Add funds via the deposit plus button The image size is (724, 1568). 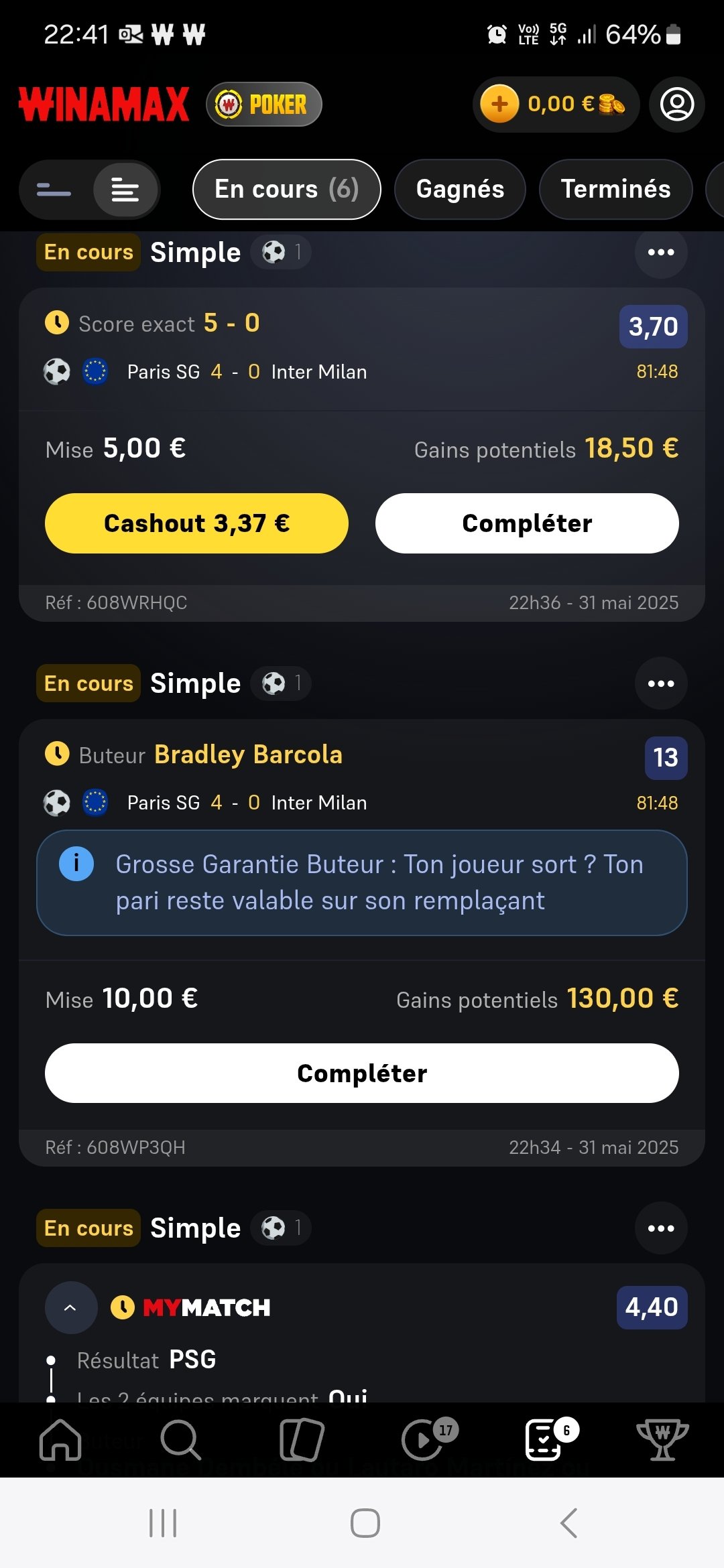(x=499, y=104)
